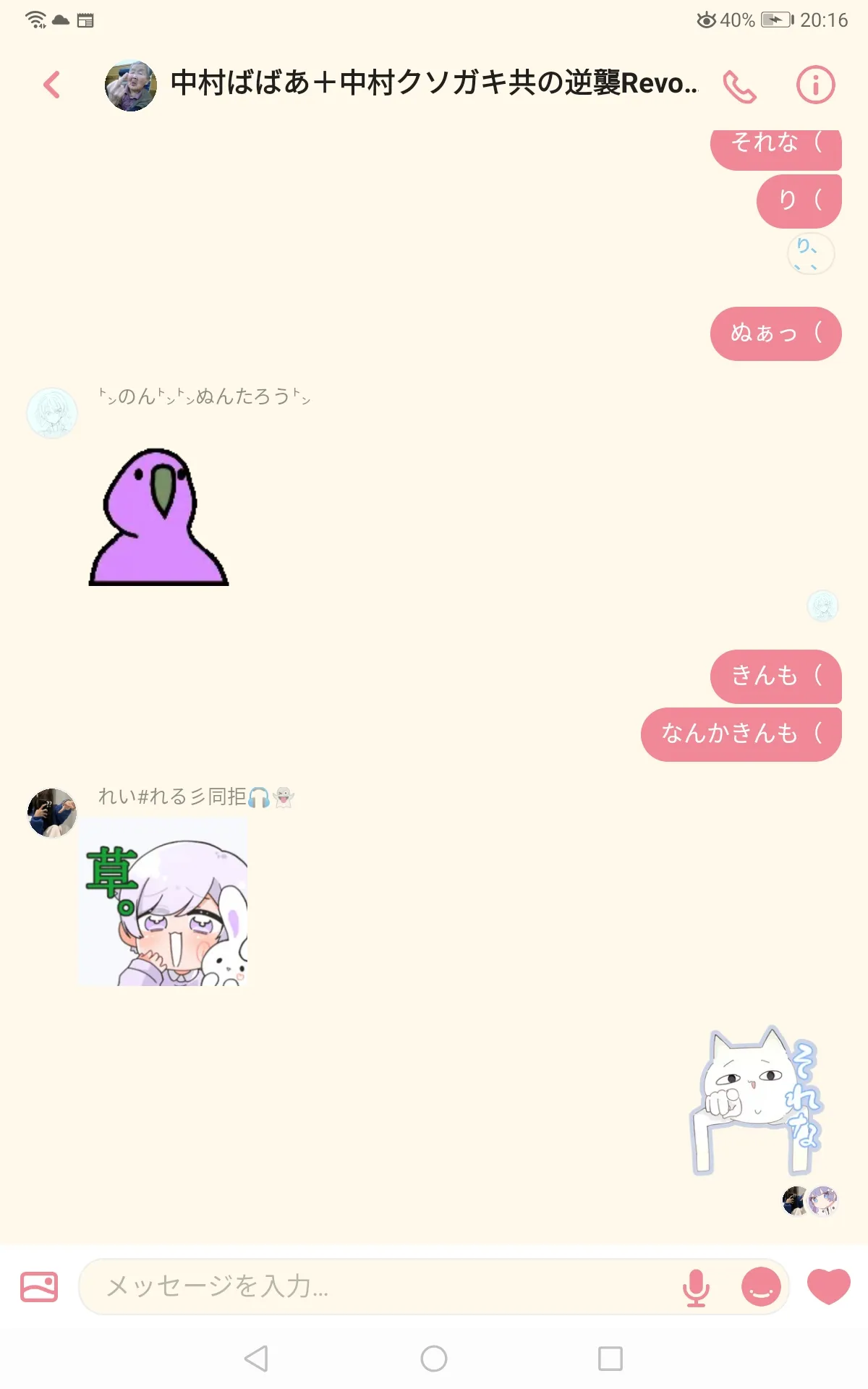
Task: Focus the メッセージを入力 text field
Action: click(376, 1287)
